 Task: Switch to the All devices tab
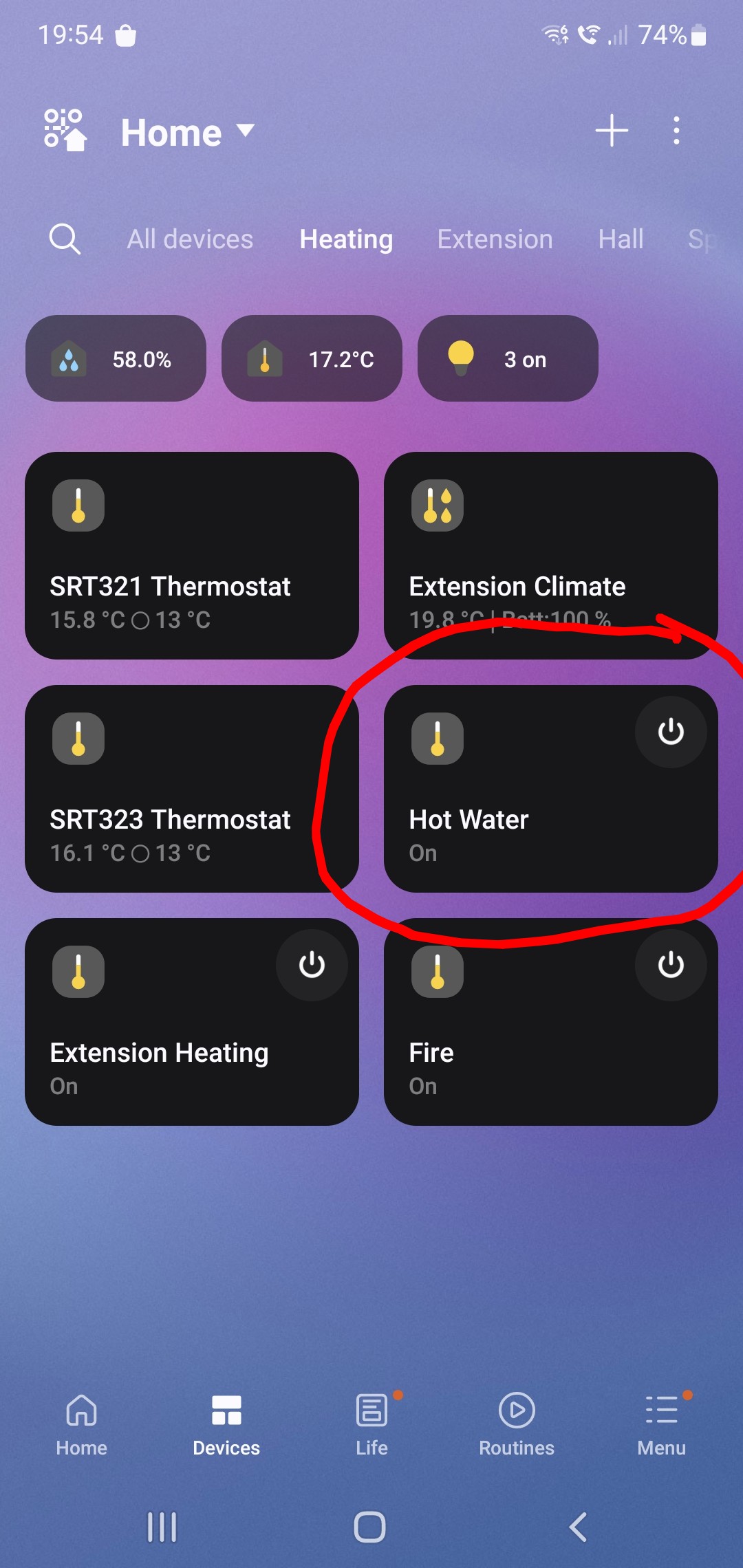190,239
